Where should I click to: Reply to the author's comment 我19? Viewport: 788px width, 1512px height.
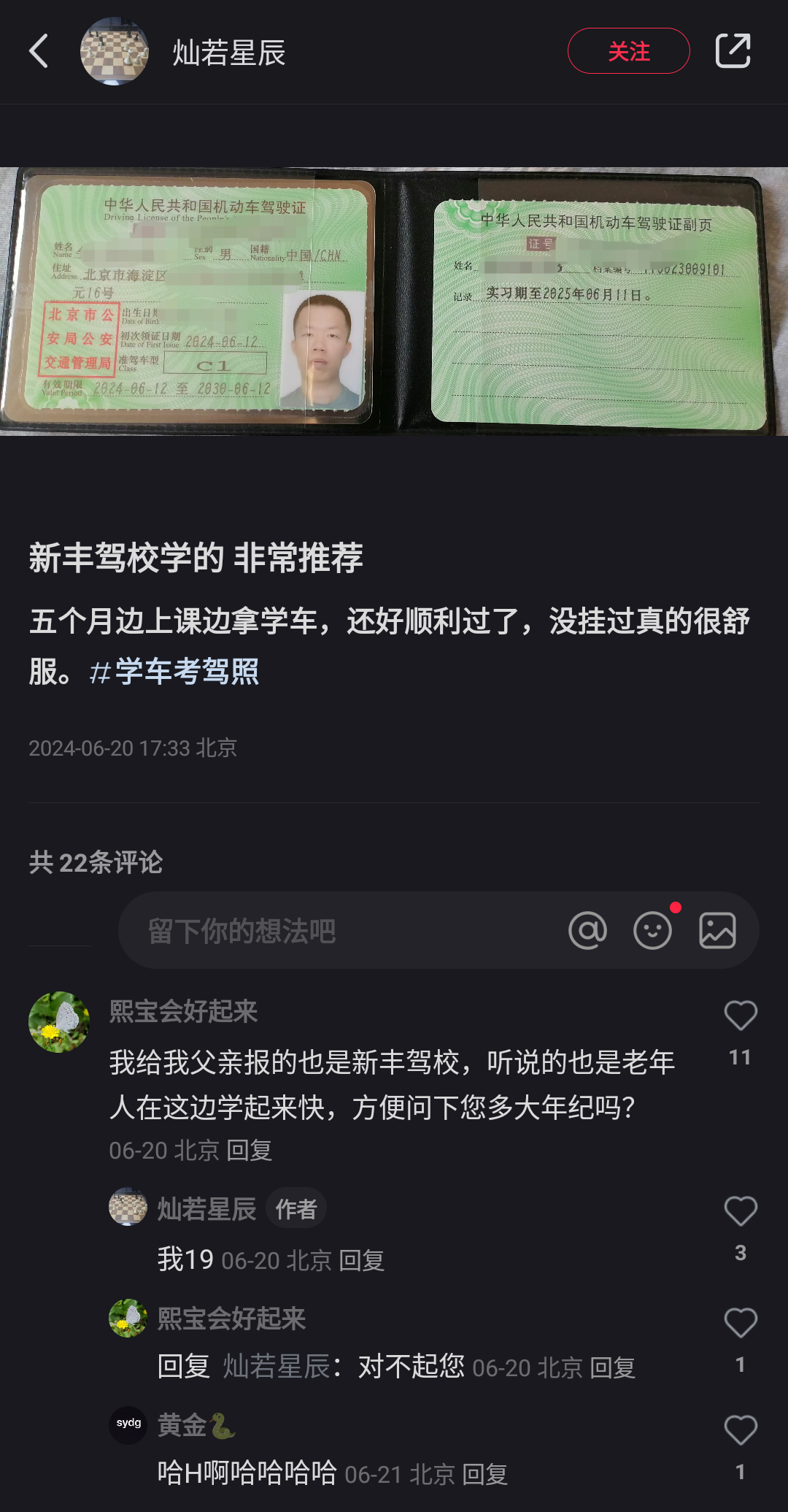tap(362, 1261)
